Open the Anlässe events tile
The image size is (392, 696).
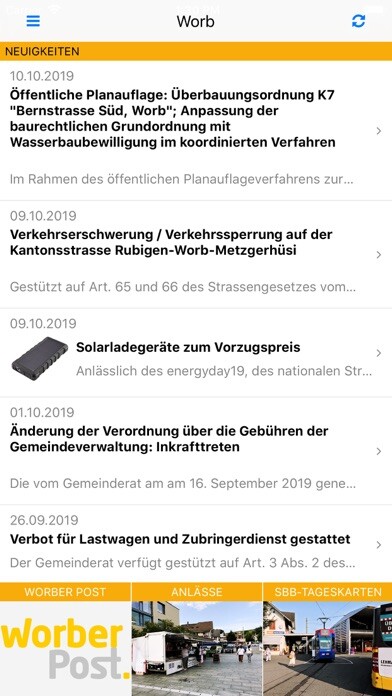pyautogui.click(x=197, y=639)
